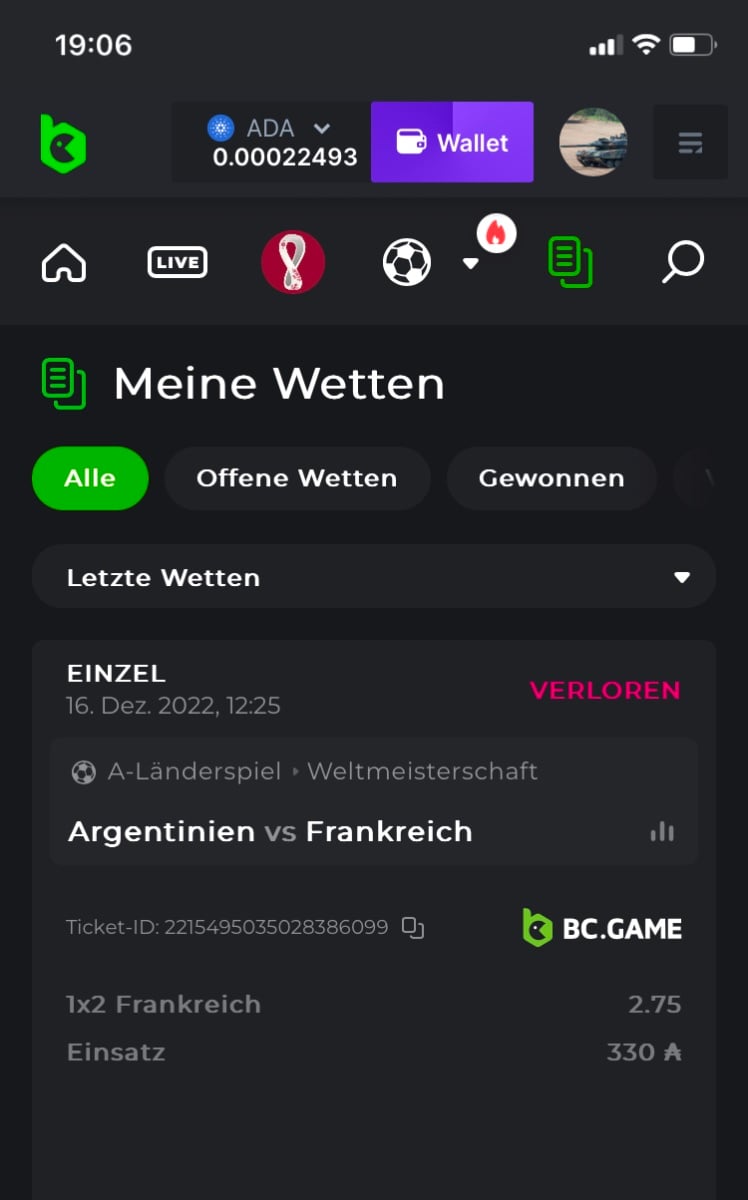Switch to LIVE betting
The height and width of the screenshot is (1200, 748).
[x=177, y=263]
